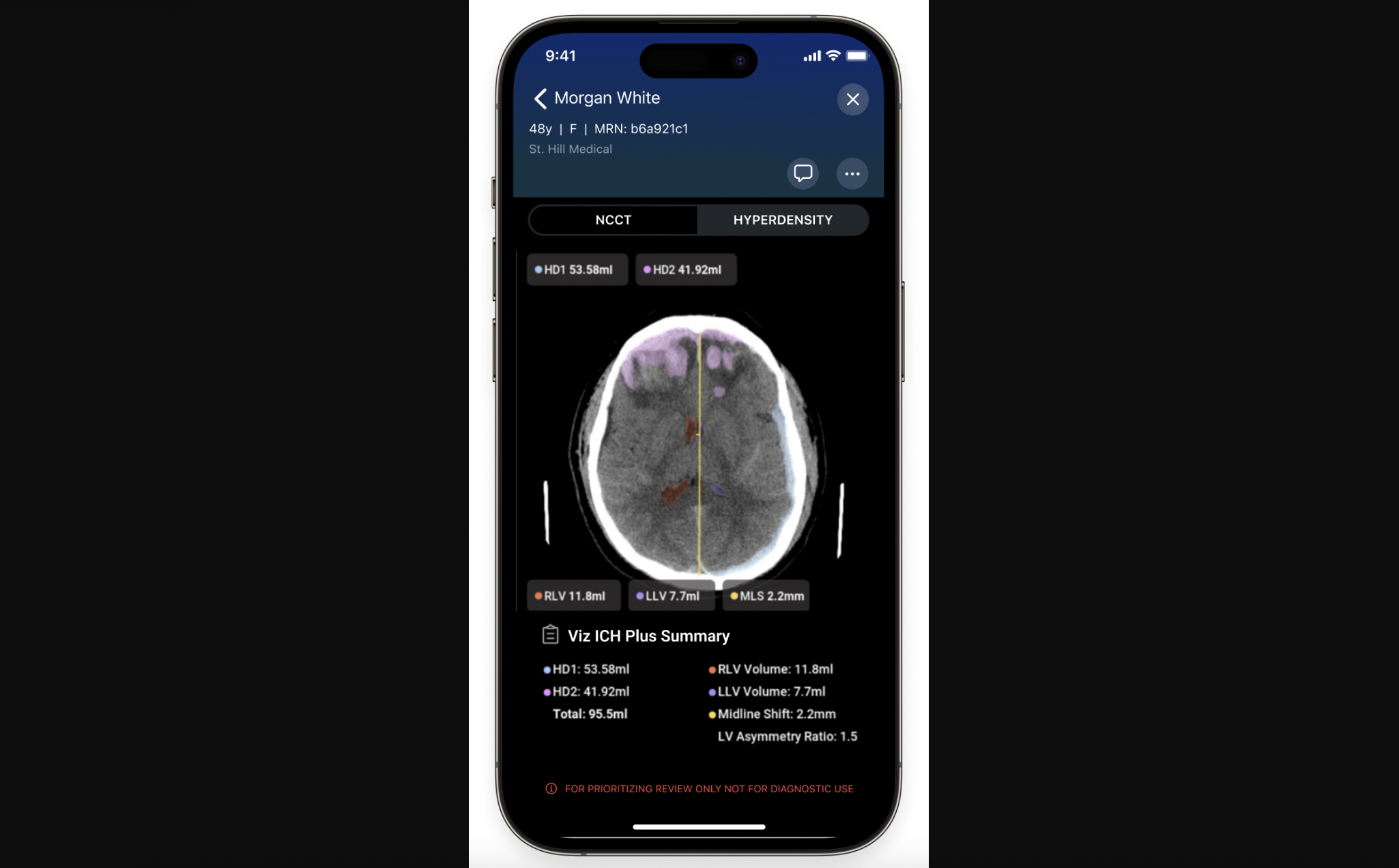Tap the LLV 7.7ml chip

pos(670,596)
